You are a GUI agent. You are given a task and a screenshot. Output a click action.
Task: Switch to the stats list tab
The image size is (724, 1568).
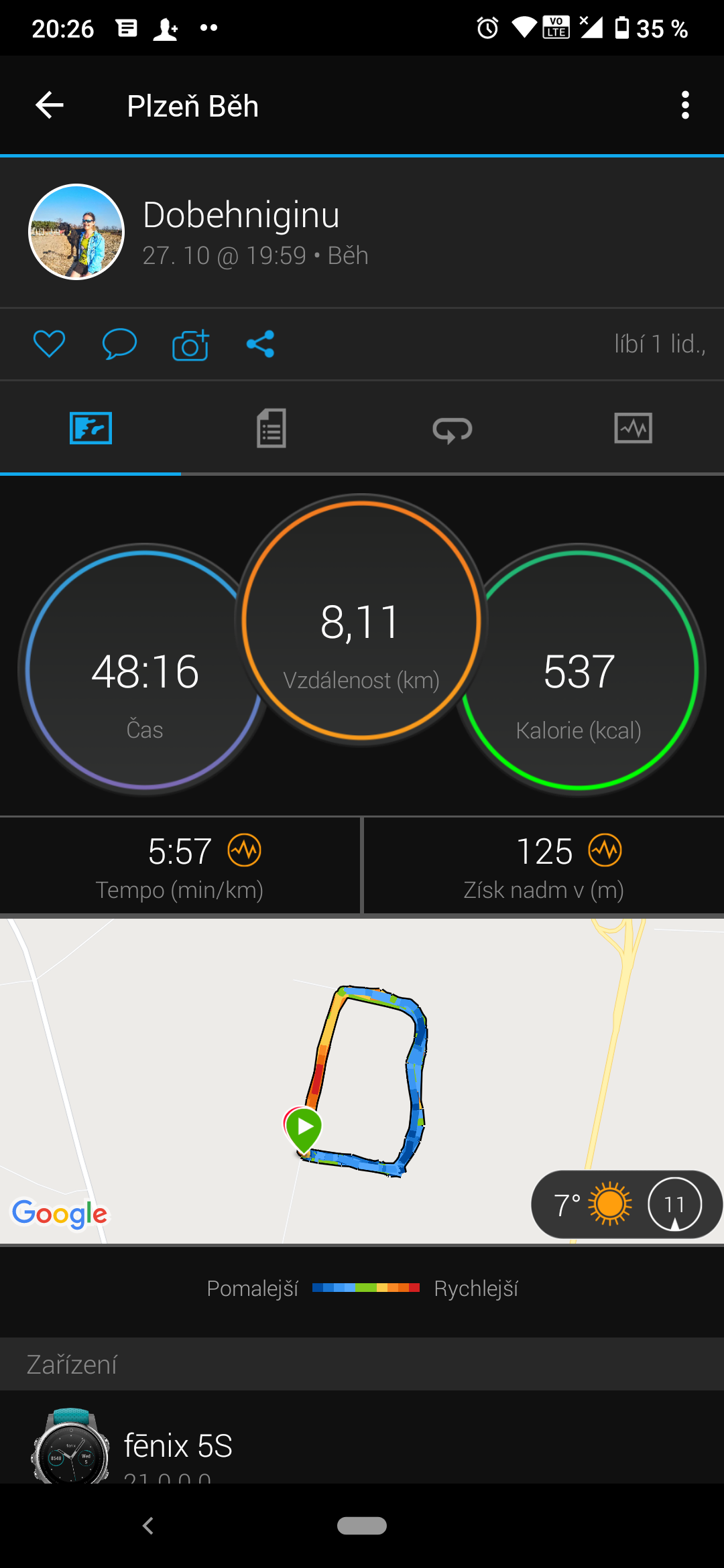[x=271, y=429]
